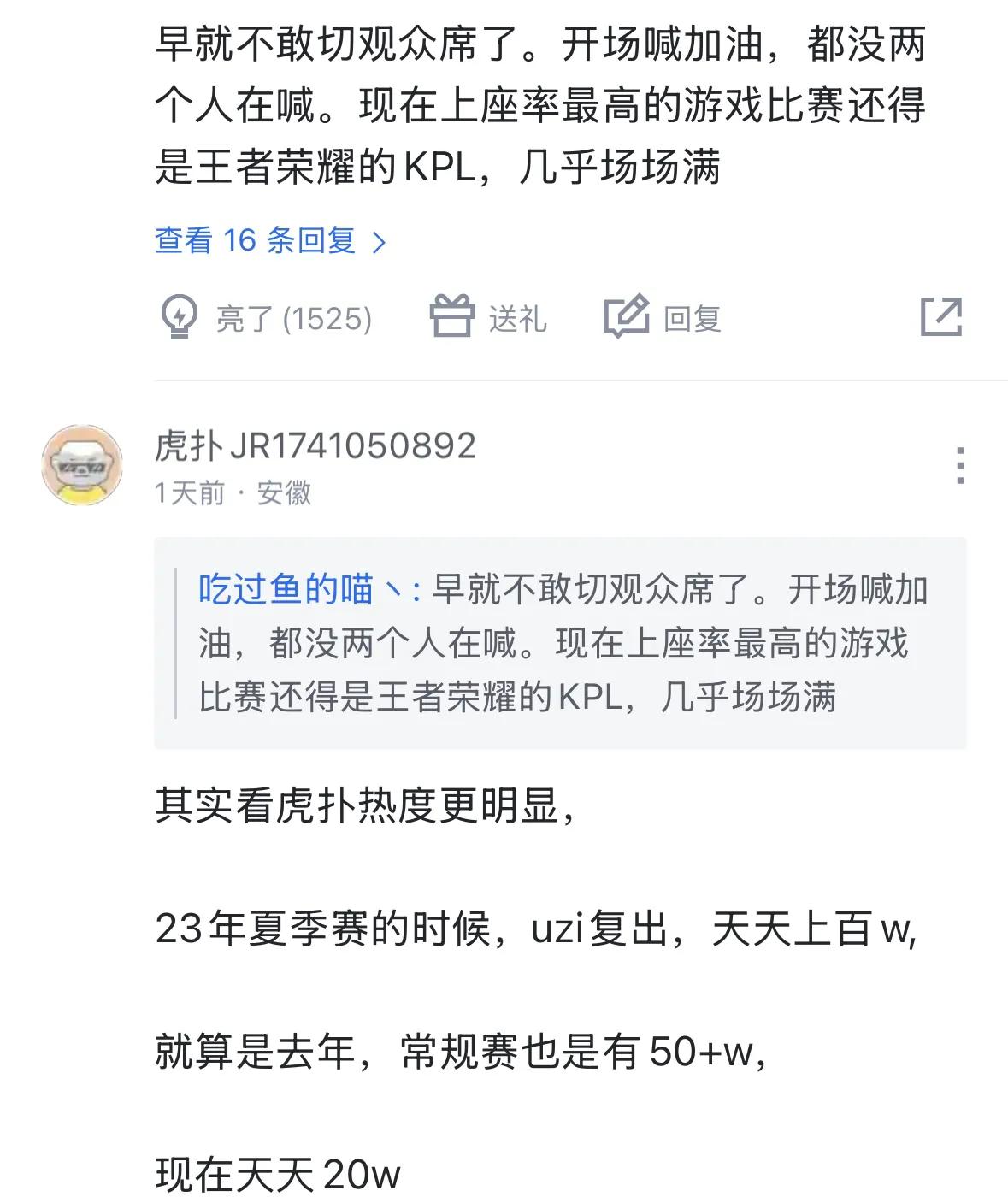View all 16 replies

tap(270, 241)
